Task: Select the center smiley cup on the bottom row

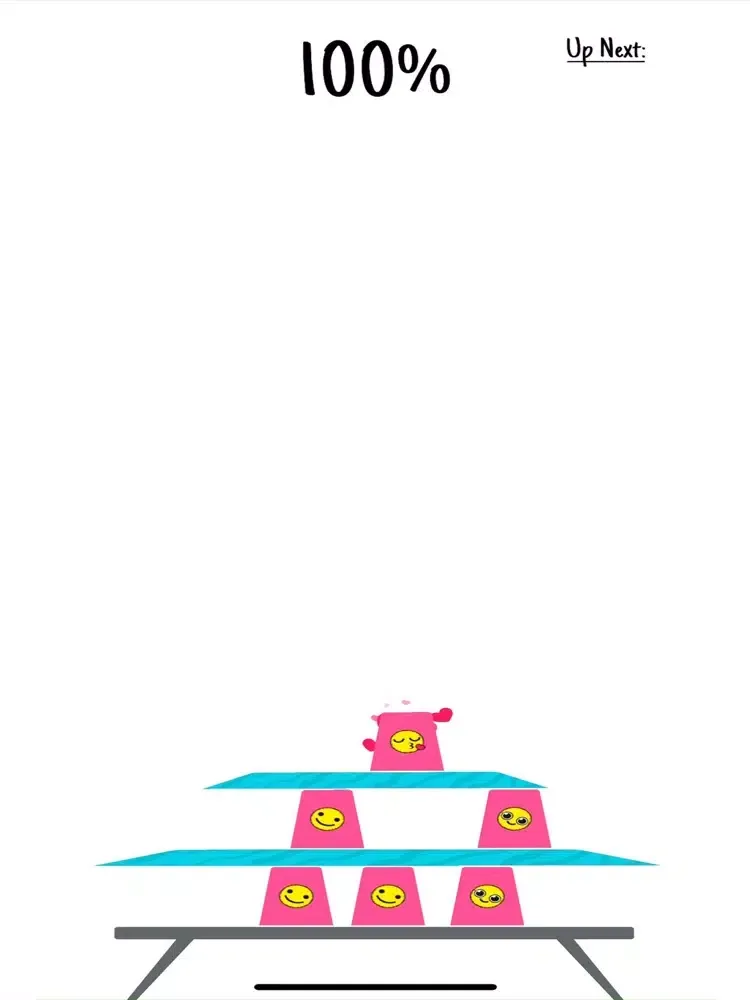Action: pos(386,893)
